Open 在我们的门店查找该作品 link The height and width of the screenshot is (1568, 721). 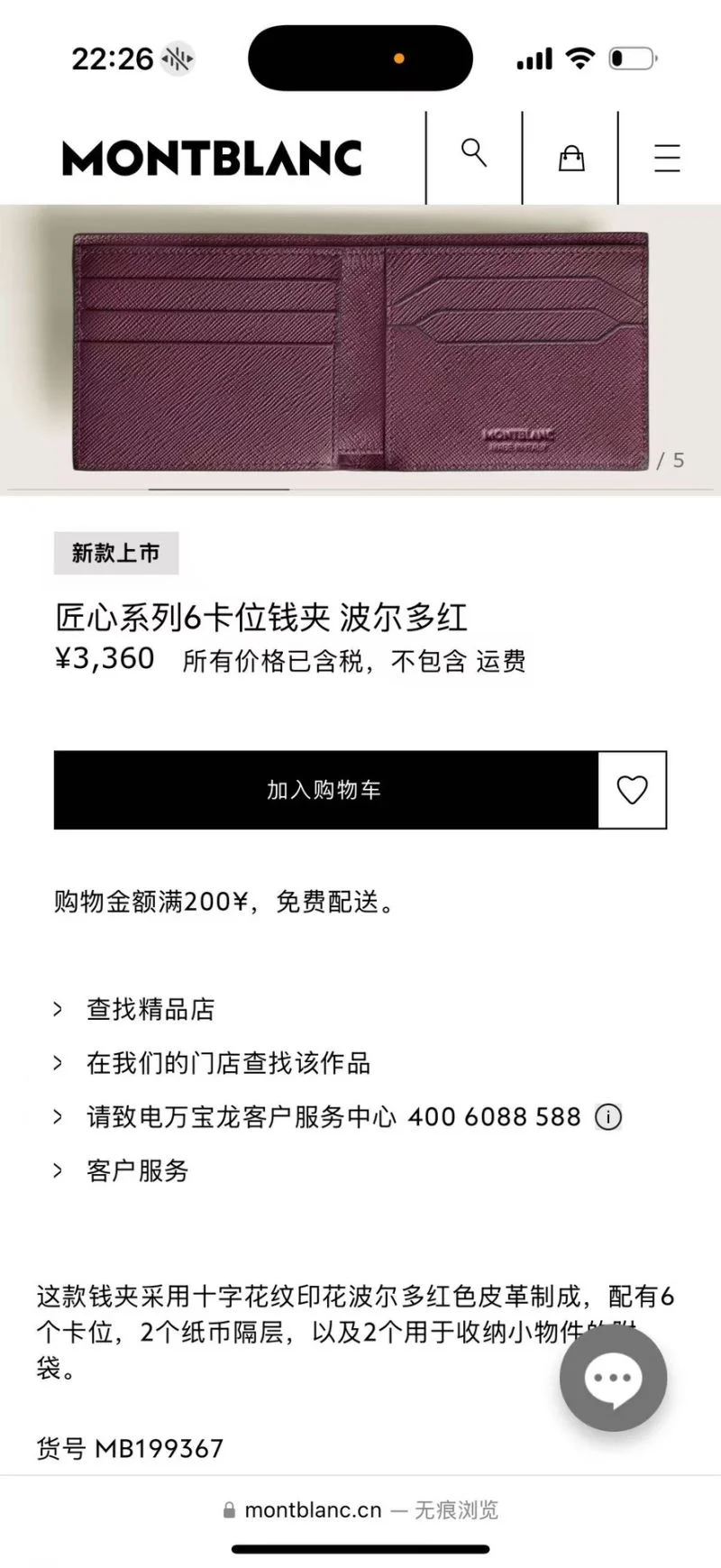(x=228, y=1063)
